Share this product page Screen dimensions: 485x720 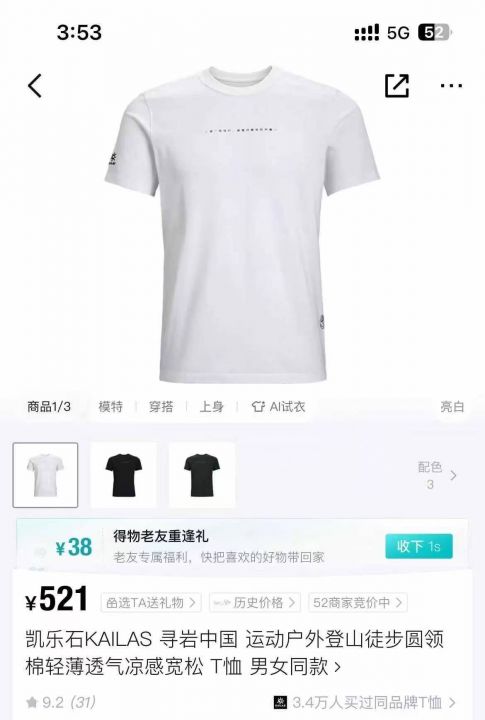[396, 85]
